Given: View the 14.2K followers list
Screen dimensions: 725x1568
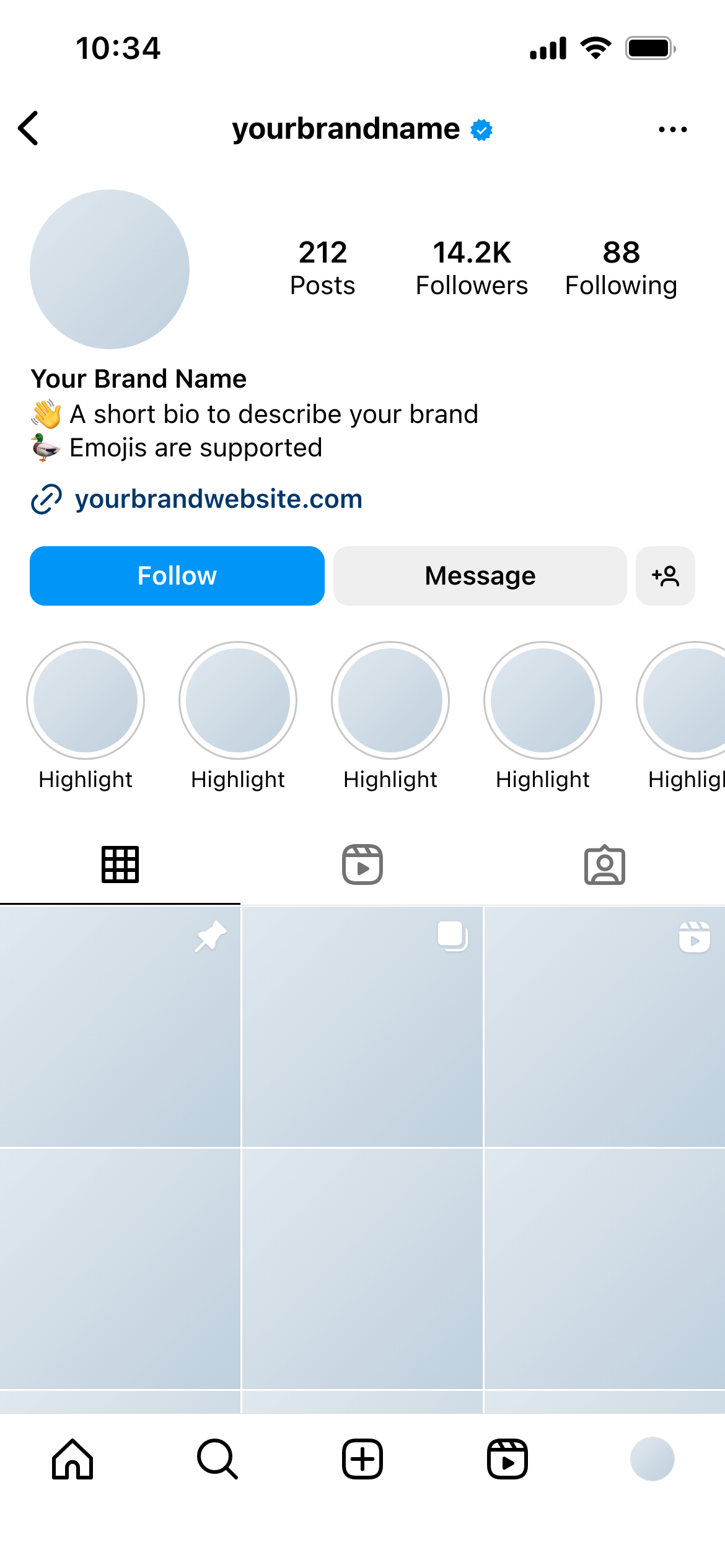Looking at the screenshot, I should [x=472, y=269].
